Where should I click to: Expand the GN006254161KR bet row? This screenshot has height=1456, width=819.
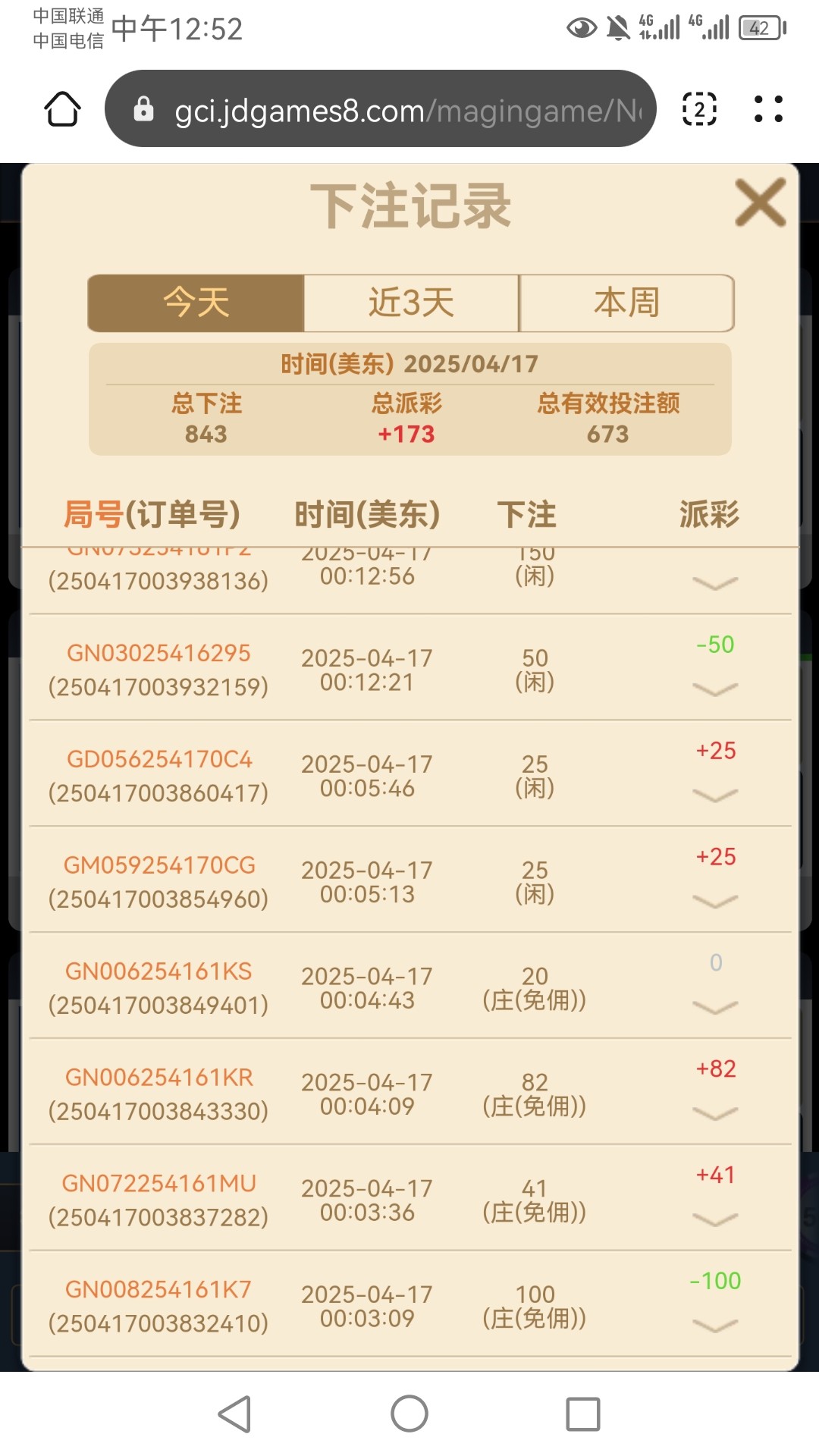(715, 1114)
